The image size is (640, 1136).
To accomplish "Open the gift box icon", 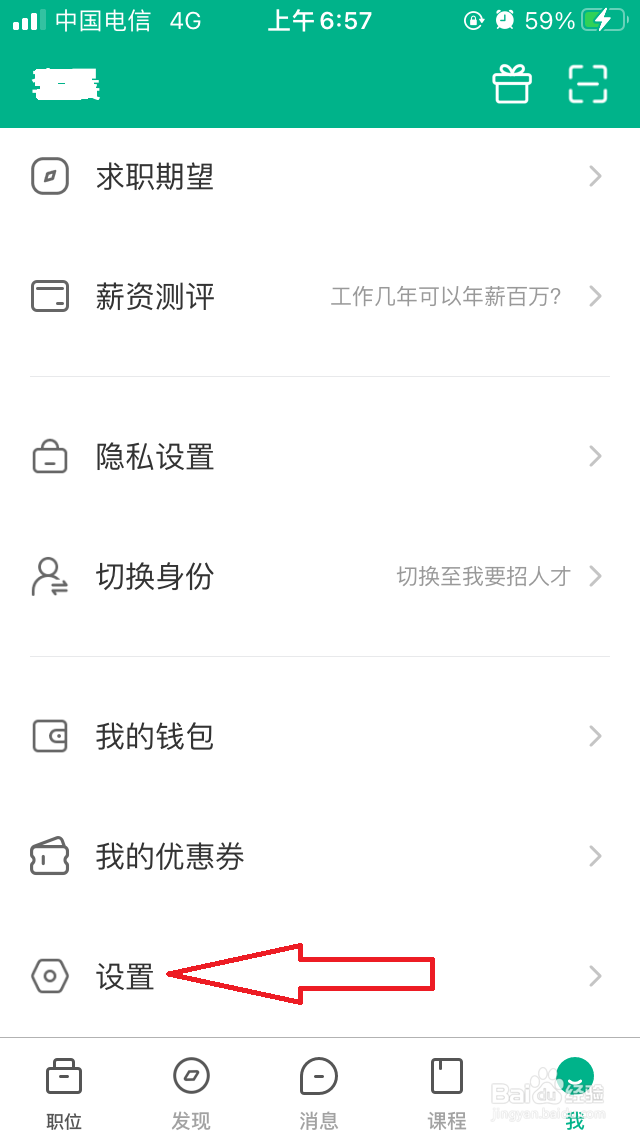I will [x=512, y=84].
